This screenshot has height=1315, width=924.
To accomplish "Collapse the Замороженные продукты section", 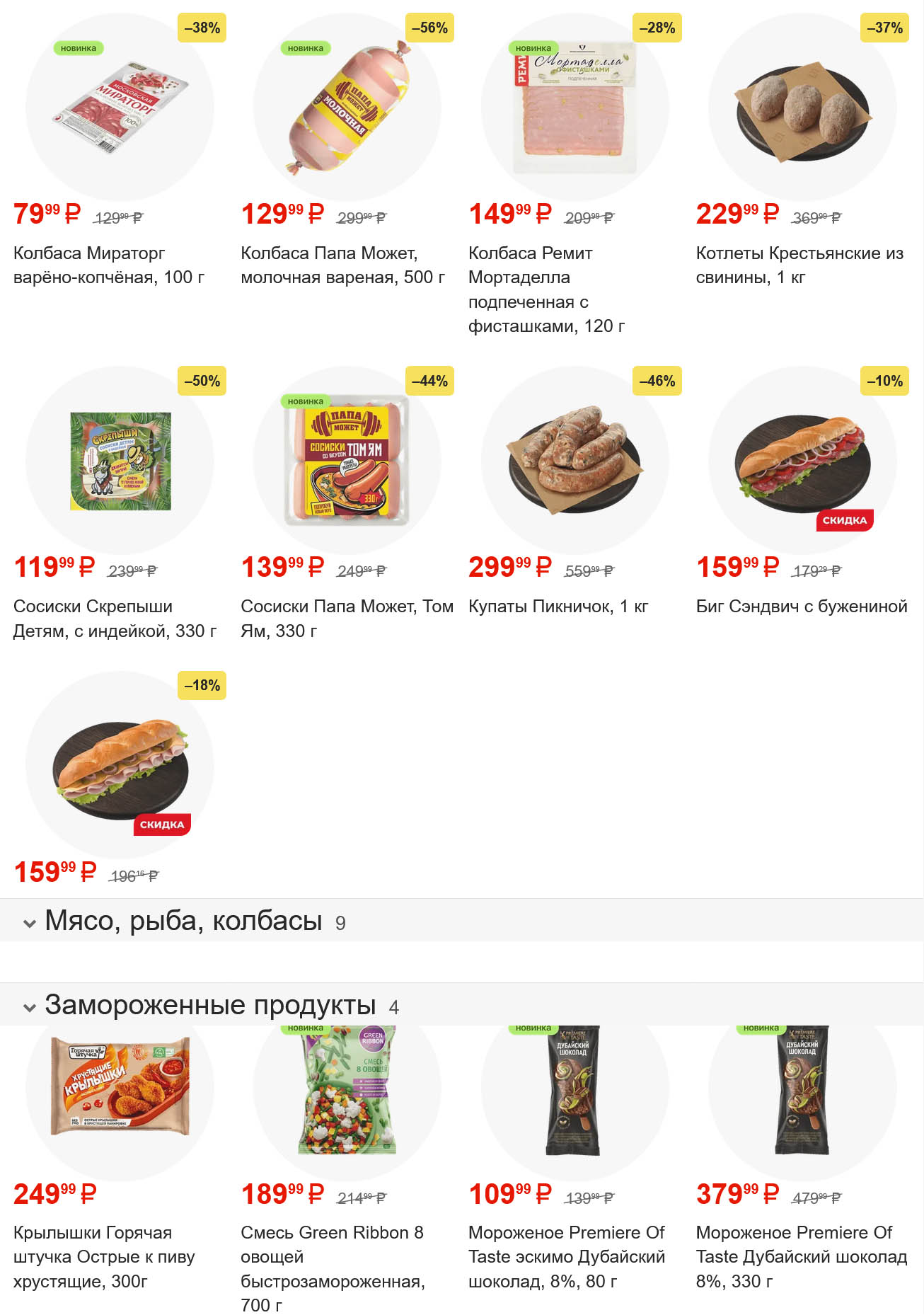I will pos(30,1007).
